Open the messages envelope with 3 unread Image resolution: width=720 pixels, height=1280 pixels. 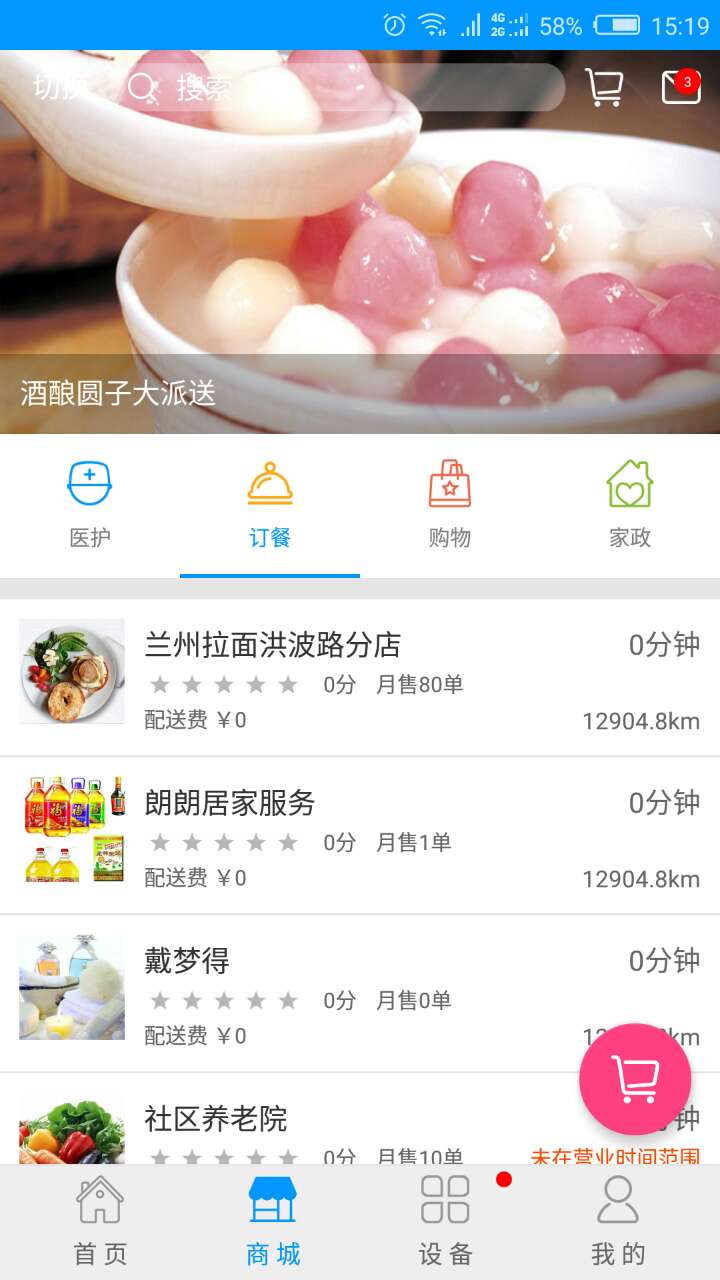[681, 88]
